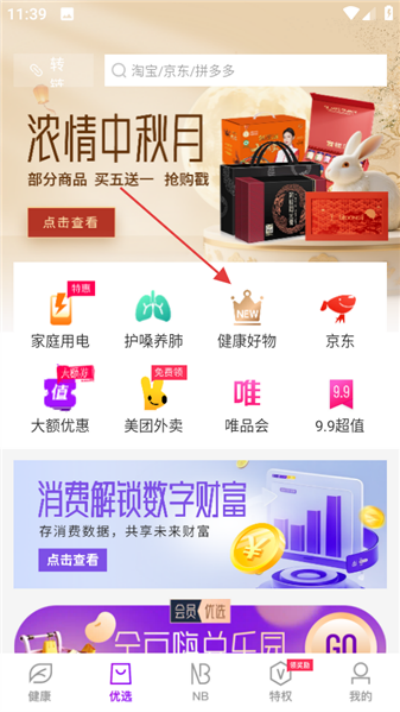Select the 优选 tab
400x712 pixels.
point(120,682)
